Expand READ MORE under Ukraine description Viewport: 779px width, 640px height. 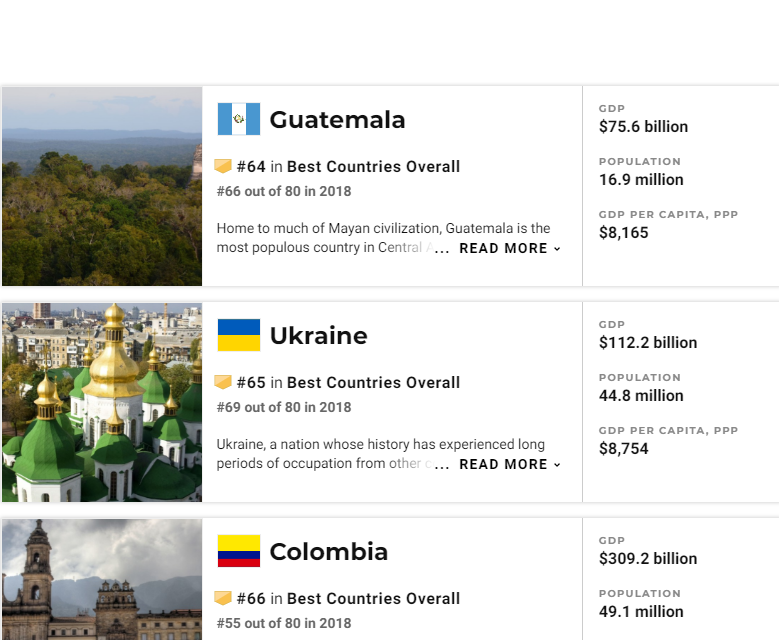click(x=509, y=464)
